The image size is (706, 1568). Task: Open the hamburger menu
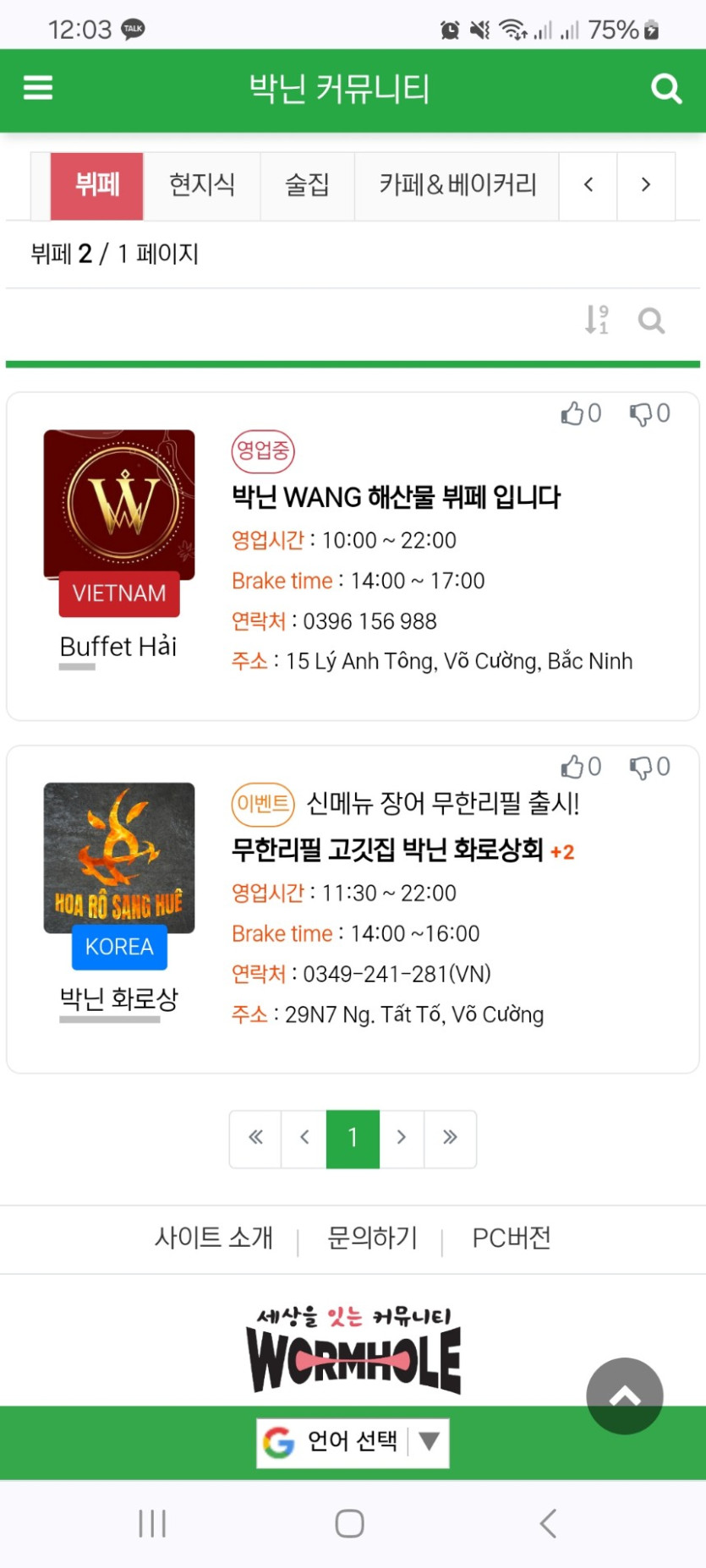coord(38,88)
